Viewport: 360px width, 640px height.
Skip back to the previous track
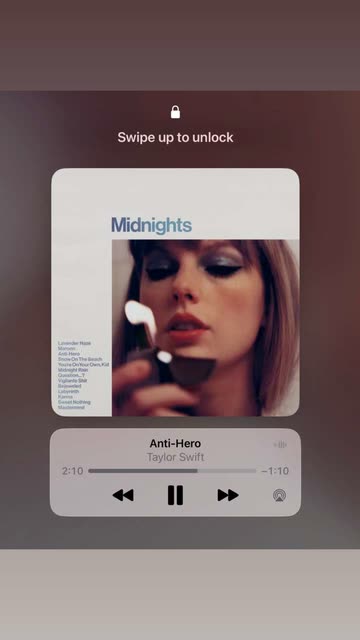(x=123, y=495)
